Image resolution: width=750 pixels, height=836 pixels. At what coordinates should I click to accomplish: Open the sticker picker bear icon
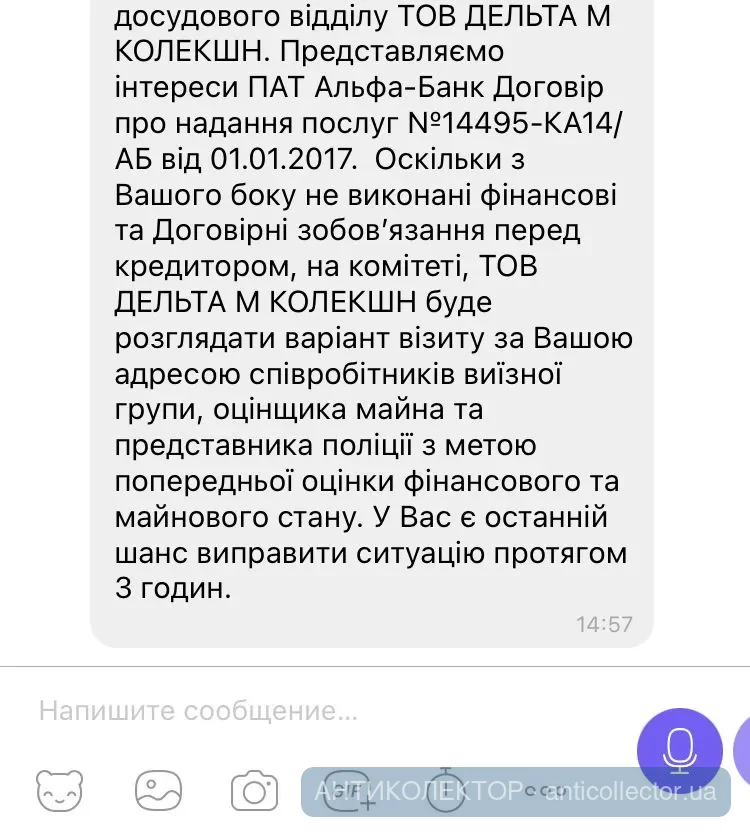point(60,791)
